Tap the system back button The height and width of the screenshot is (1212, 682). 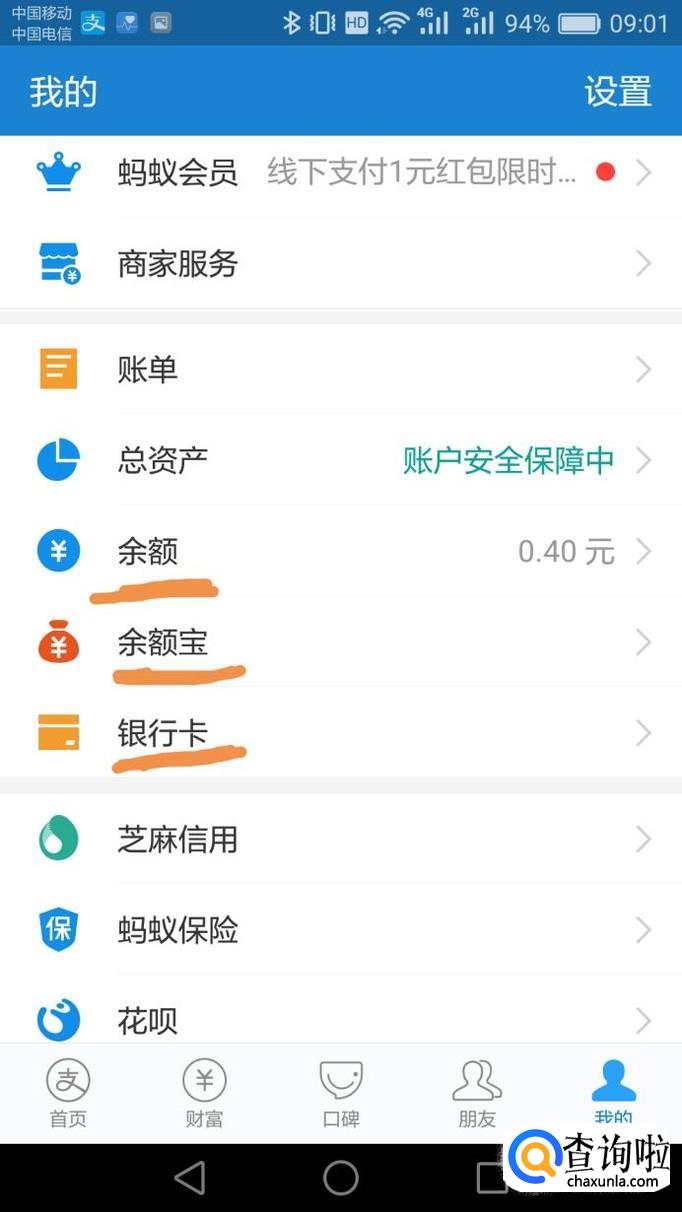189,1178
